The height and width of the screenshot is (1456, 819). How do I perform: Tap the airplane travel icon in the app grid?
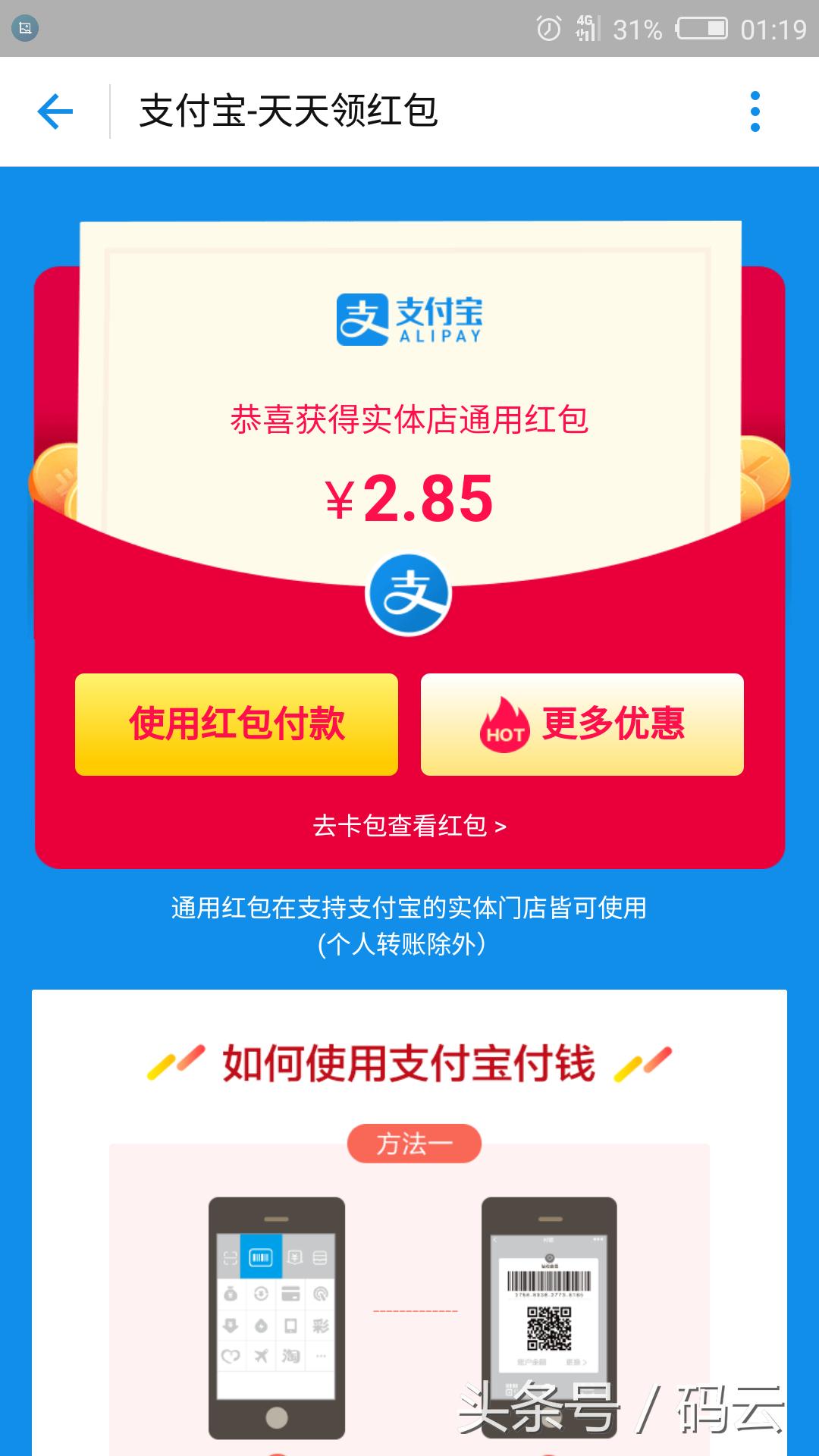(x=262, y=1356)
